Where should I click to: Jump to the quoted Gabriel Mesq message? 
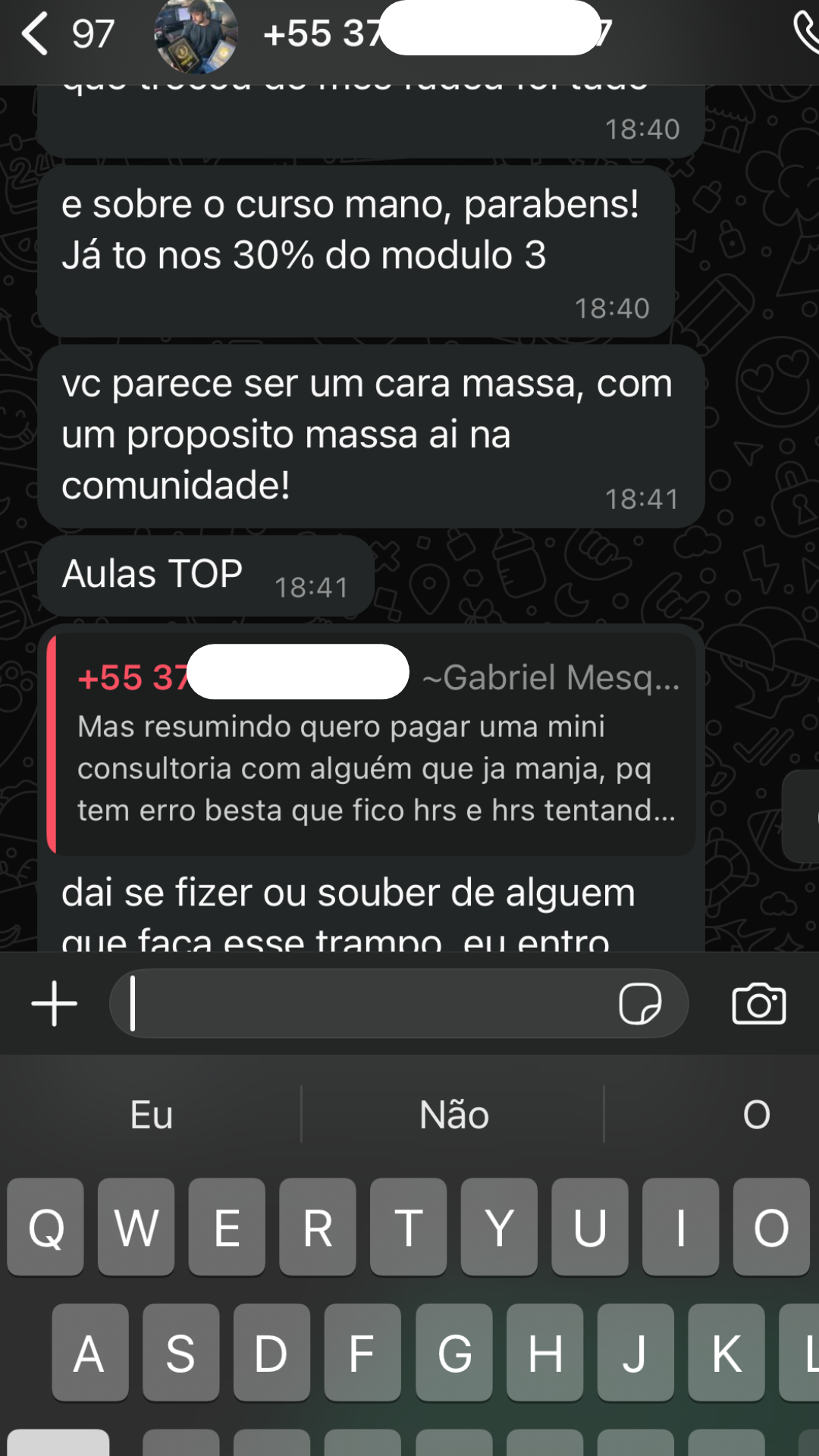coord(372,743)
